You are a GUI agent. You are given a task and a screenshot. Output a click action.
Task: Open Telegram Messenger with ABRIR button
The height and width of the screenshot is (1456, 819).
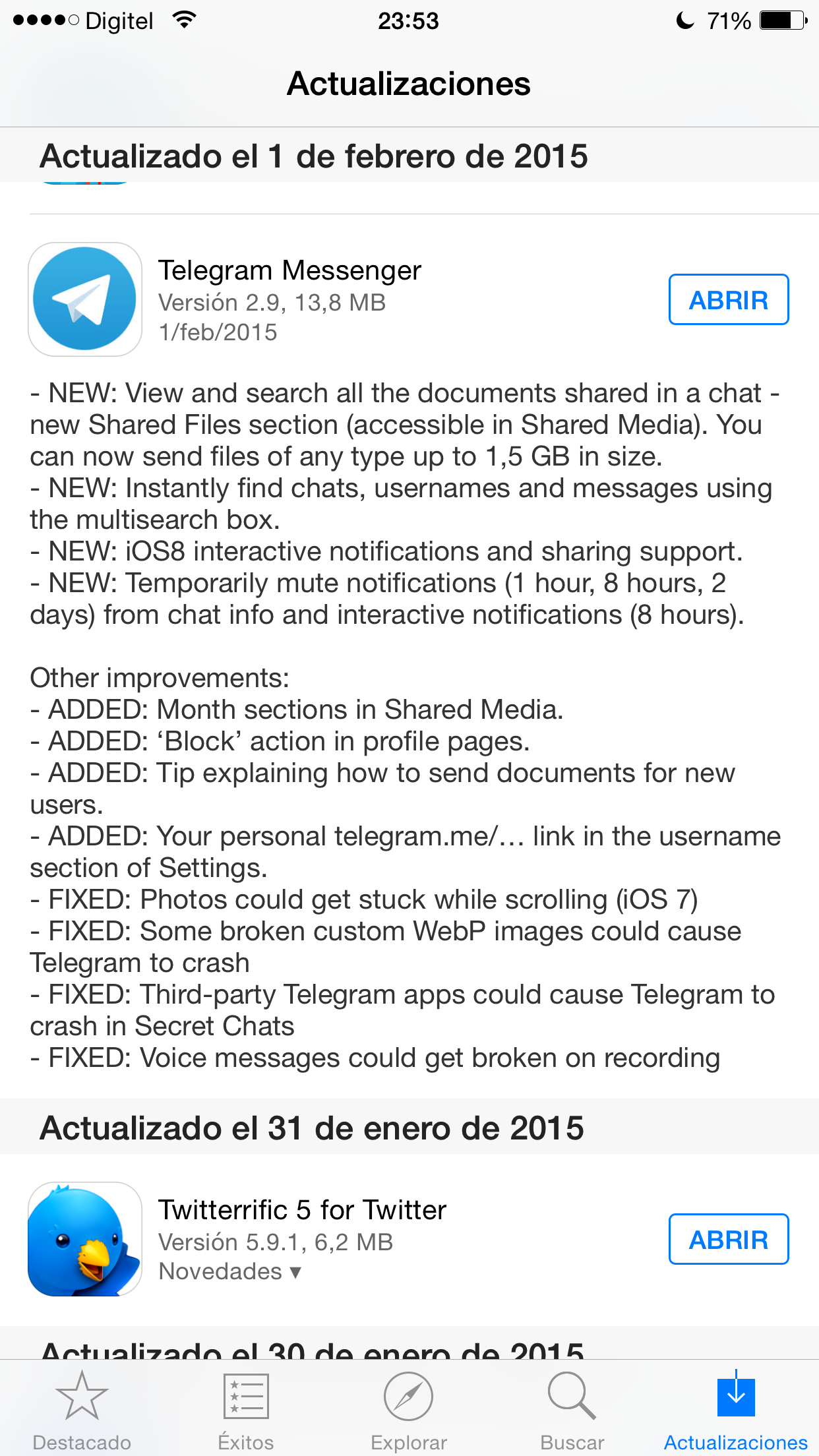point(728,300)
